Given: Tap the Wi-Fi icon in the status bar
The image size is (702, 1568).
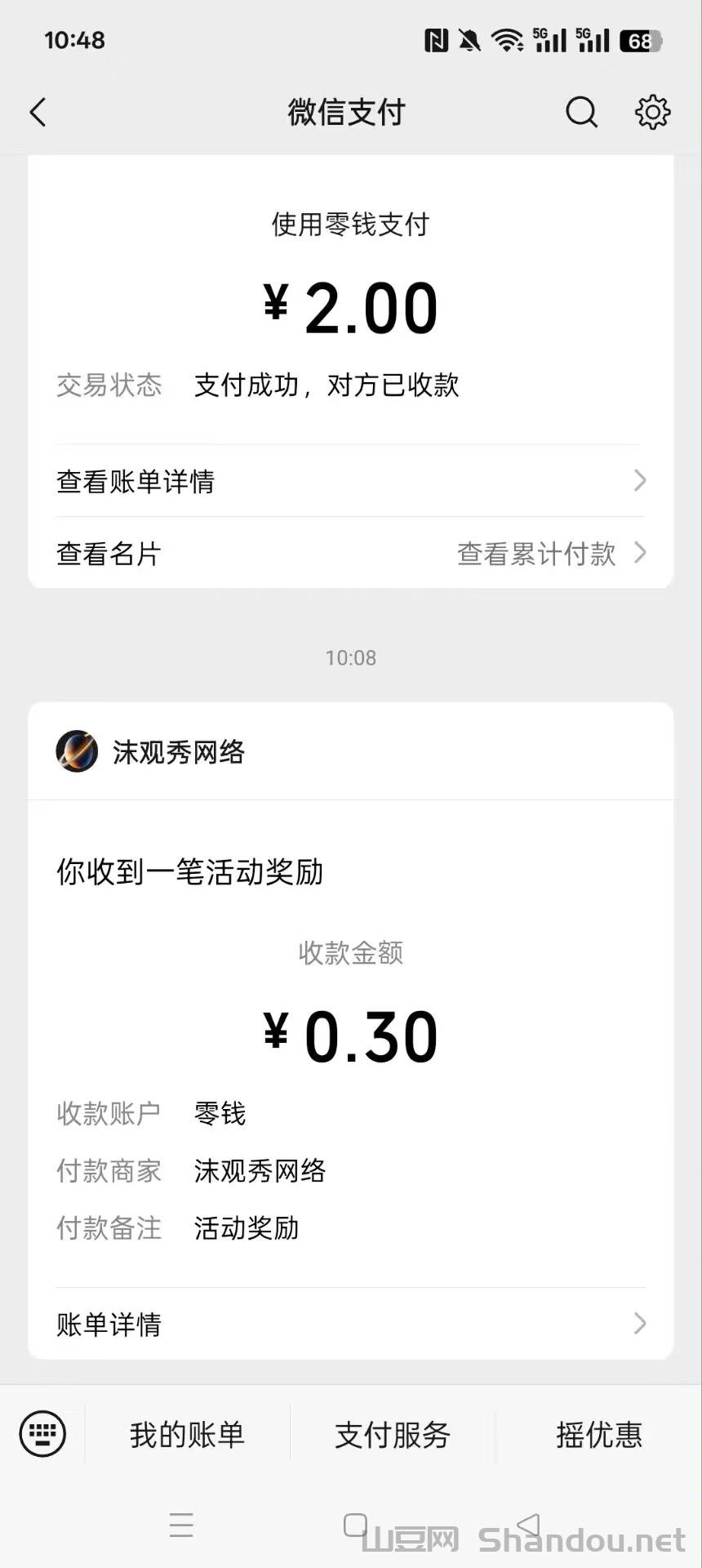Looking at the screenshot, I should click(x=508, y=39).
